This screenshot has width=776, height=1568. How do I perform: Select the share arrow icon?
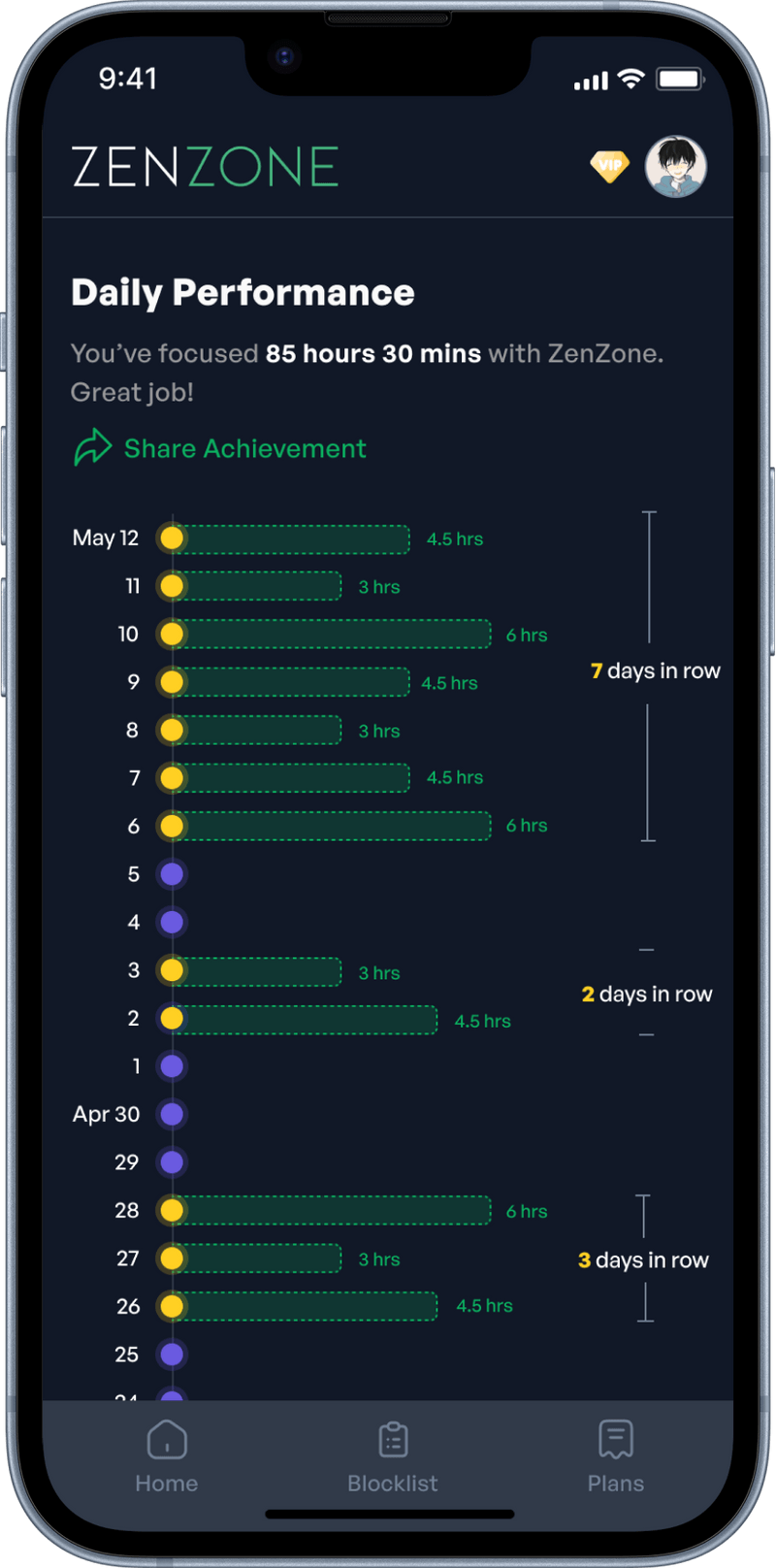click(x=92, y=447)
